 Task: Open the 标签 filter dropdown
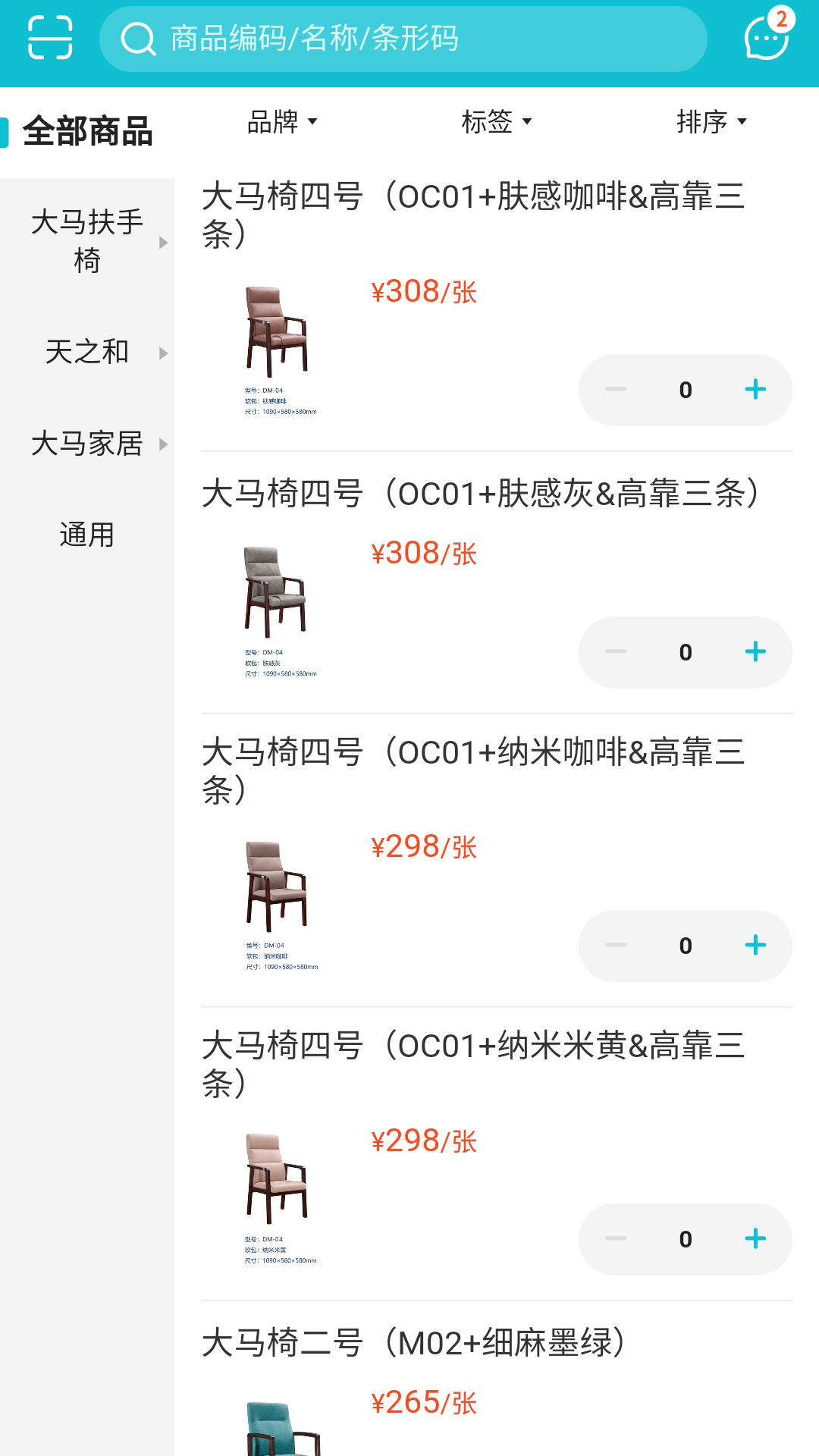point(497,121)
